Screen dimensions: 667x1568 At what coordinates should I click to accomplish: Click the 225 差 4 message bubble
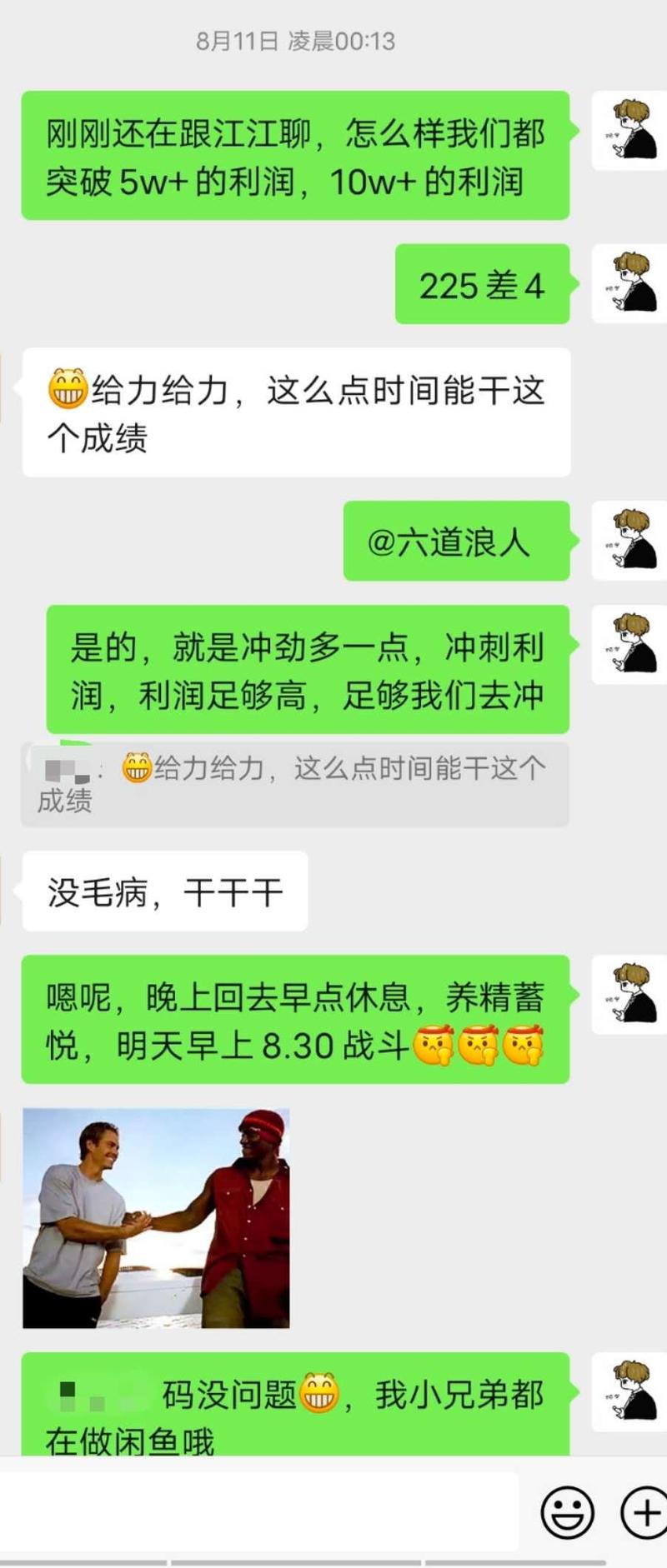(482, 284)
